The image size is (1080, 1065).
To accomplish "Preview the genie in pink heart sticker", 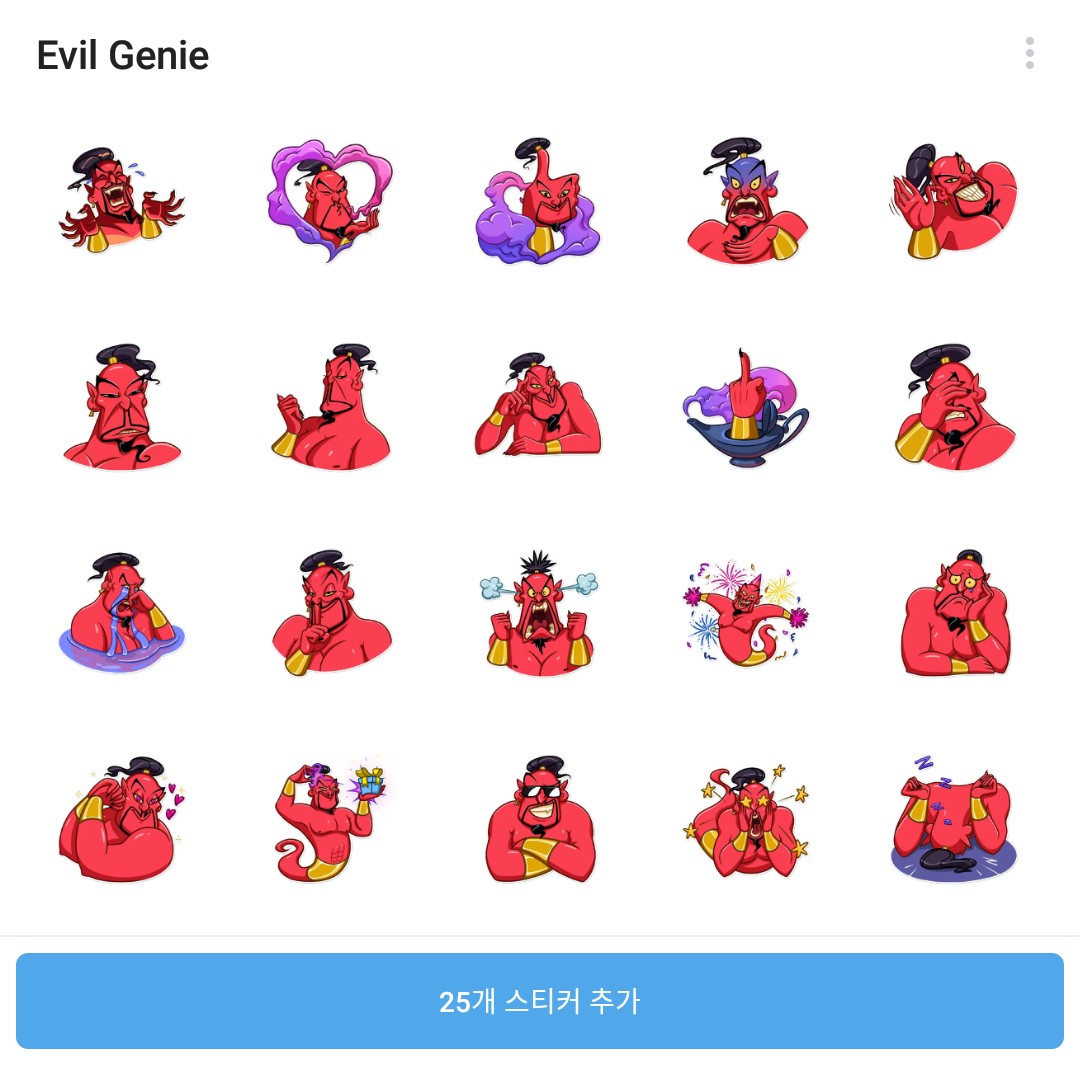I will click(330, 200).
